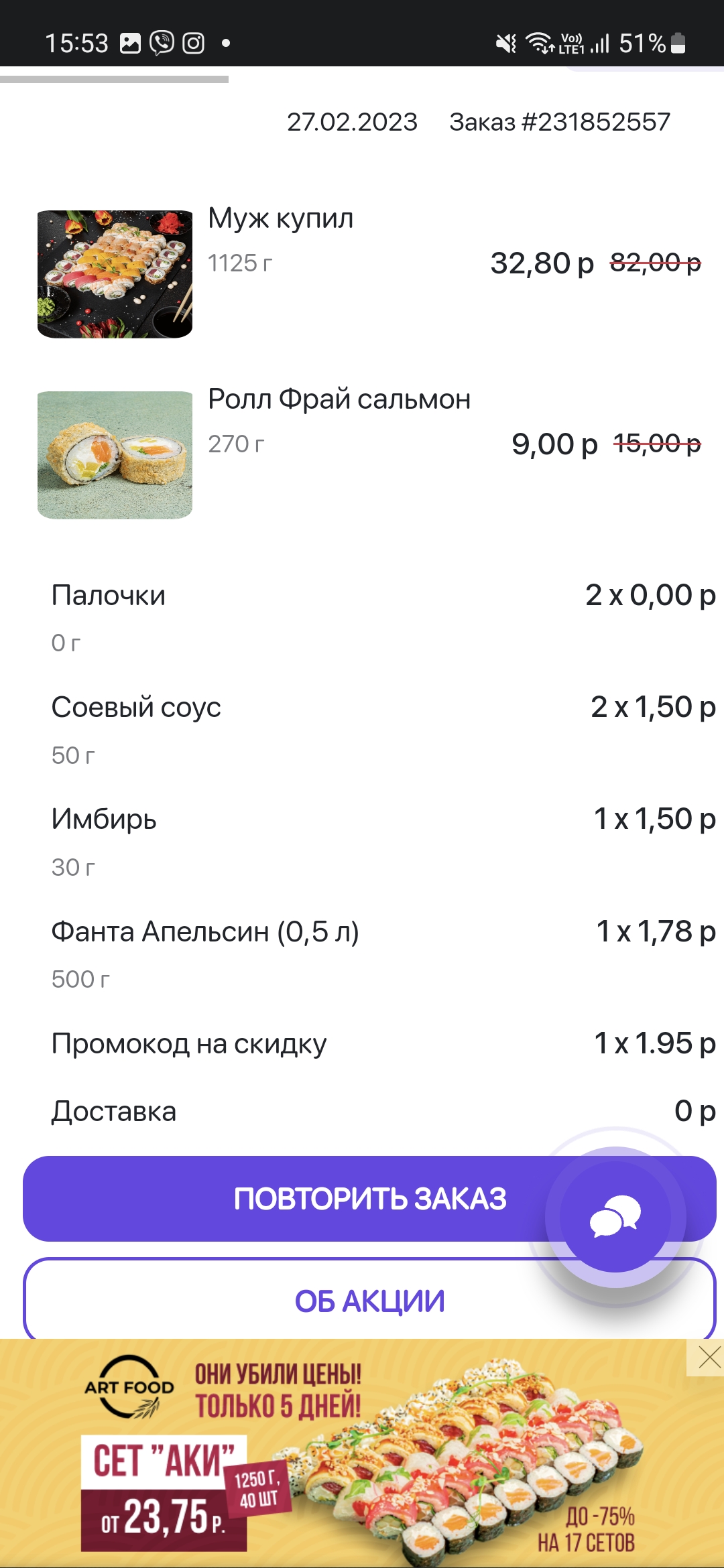Open the floating chat support bubble
Viewport: 724px width, 1568px height.
(x=615, y=1216)
